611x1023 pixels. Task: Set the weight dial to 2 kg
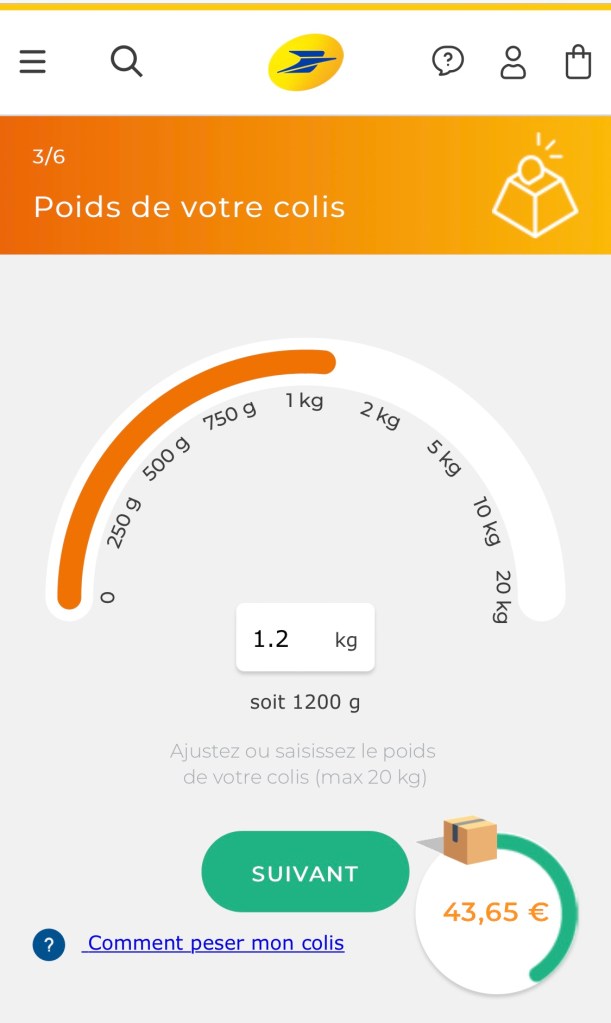coord(380,414)
